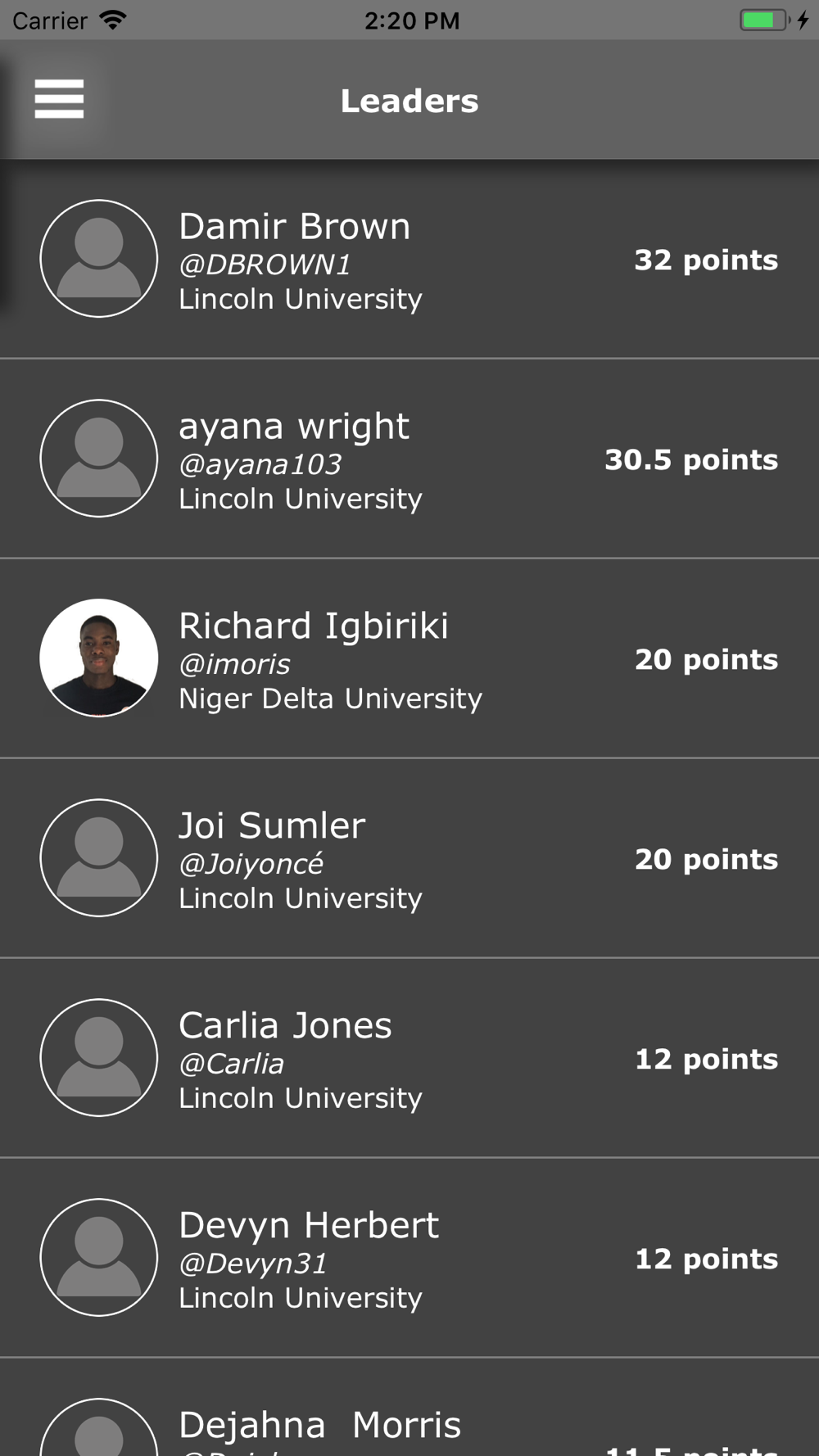This screenshot has height=1456, width=819.
Task: View Richard Igbiriki's profile row
Action: coord(409,658)
